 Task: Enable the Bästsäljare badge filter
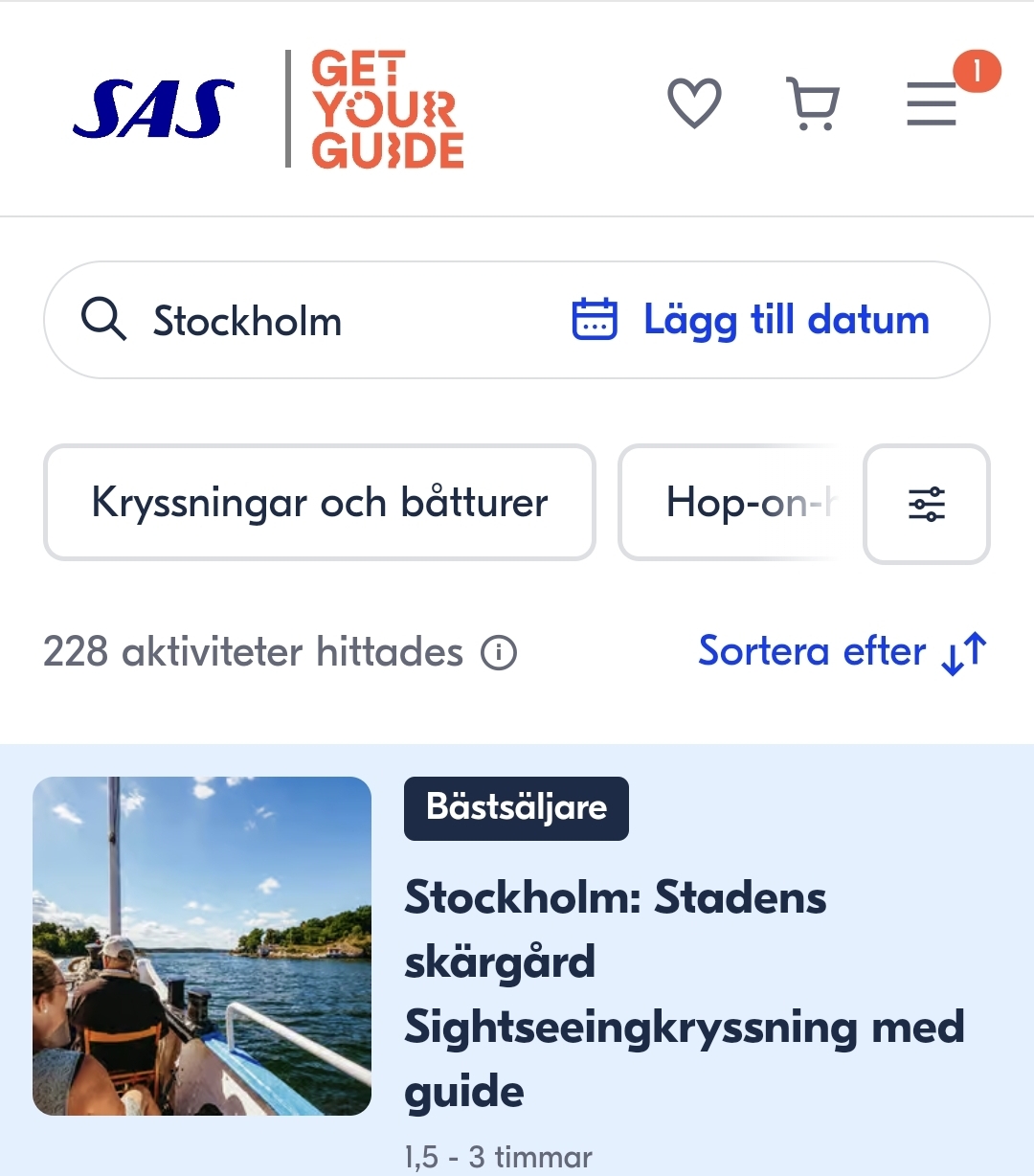point(515,808)
